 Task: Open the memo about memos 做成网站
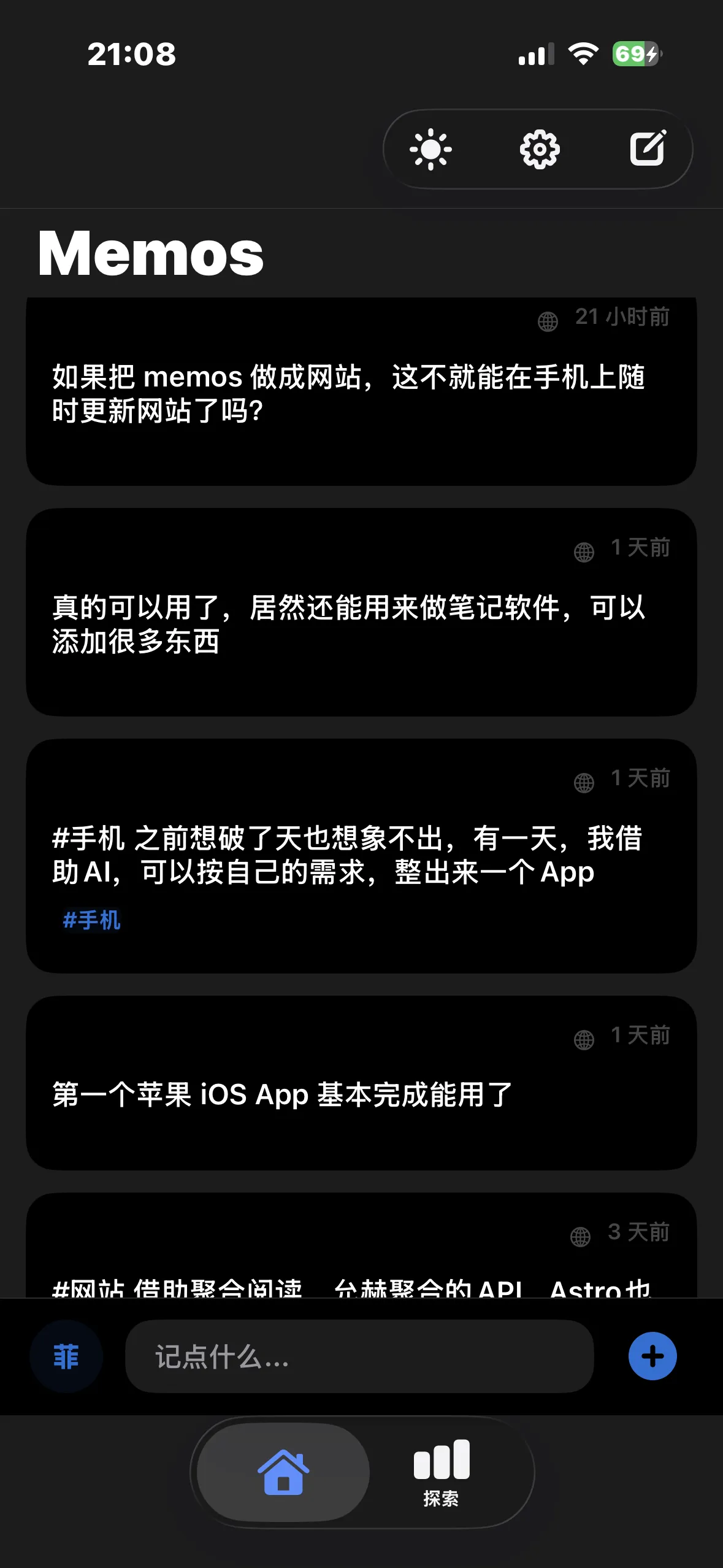(348, 394)
